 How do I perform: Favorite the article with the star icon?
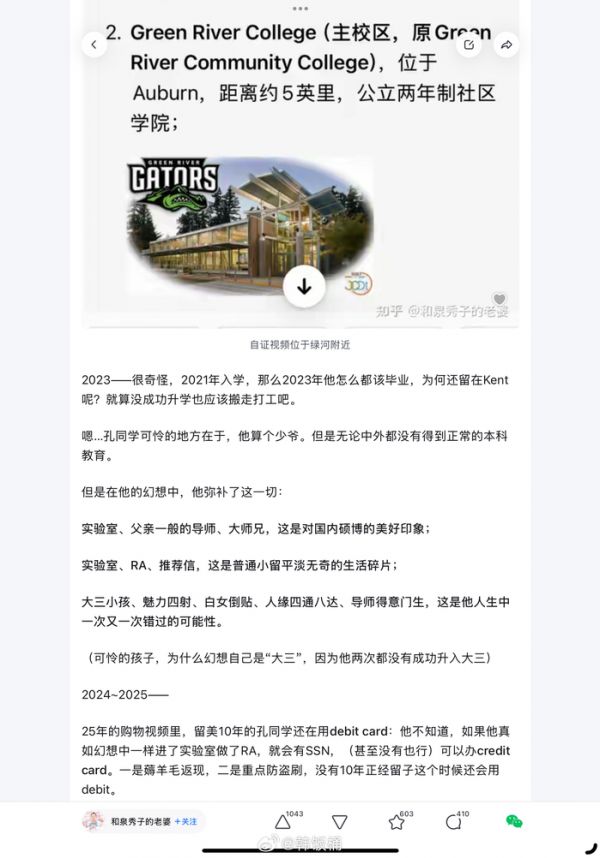point(396,822)
